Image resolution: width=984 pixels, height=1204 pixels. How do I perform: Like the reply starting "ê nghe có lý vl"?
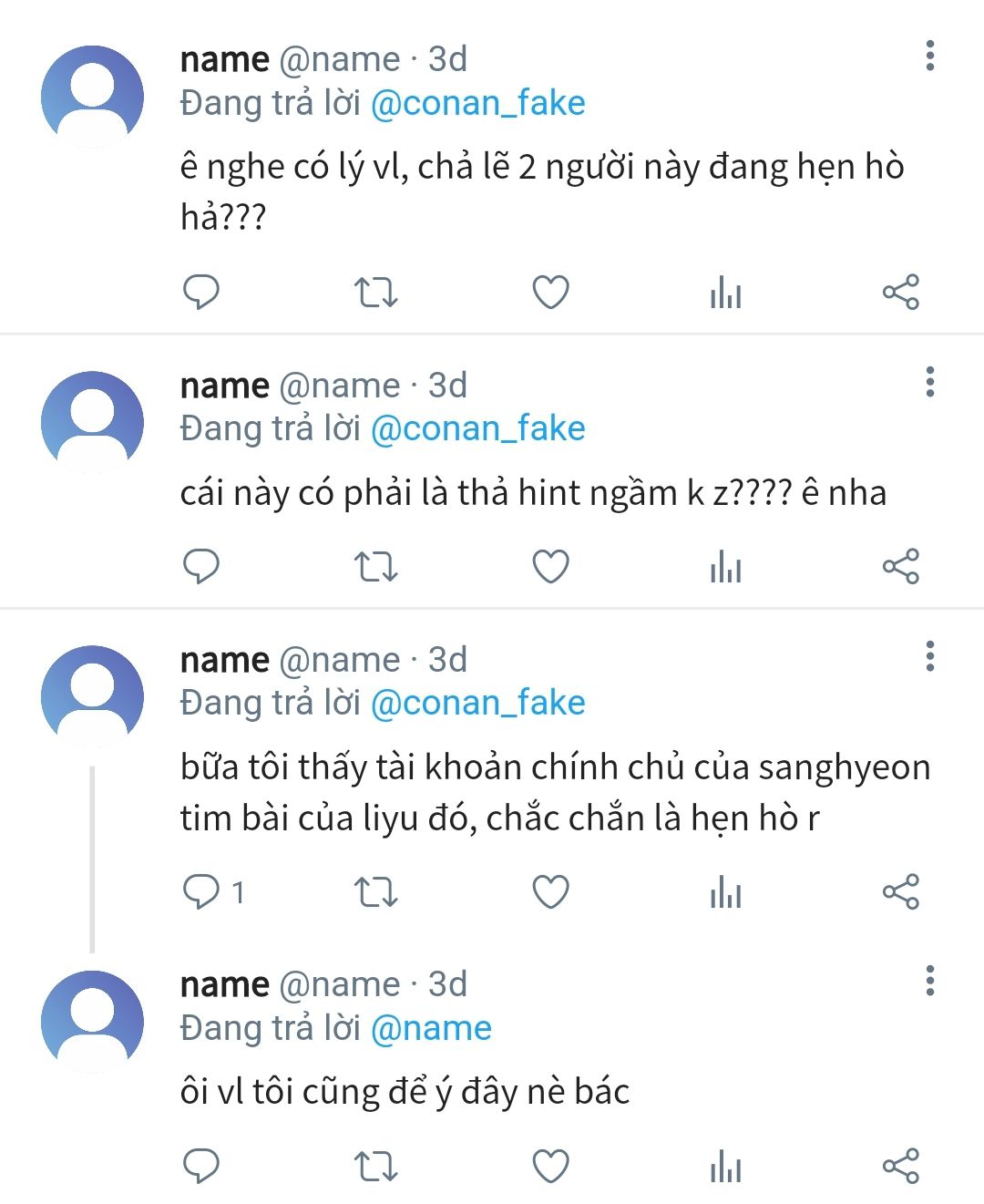click(x=550, y=293)
